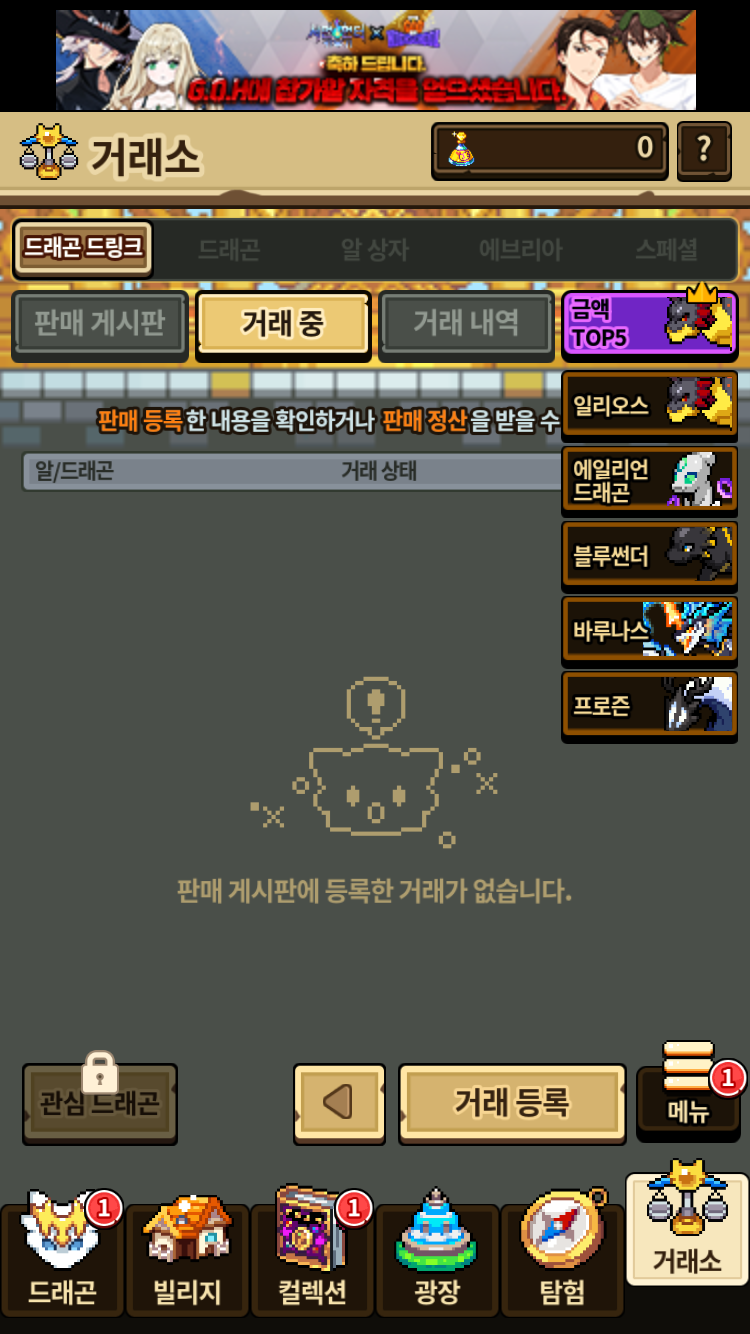Image resolution: width=750 pixels, height=1334 pixels.
Task: Open 일리오스 in the TOP5 list
Action: tap(650, 405)
